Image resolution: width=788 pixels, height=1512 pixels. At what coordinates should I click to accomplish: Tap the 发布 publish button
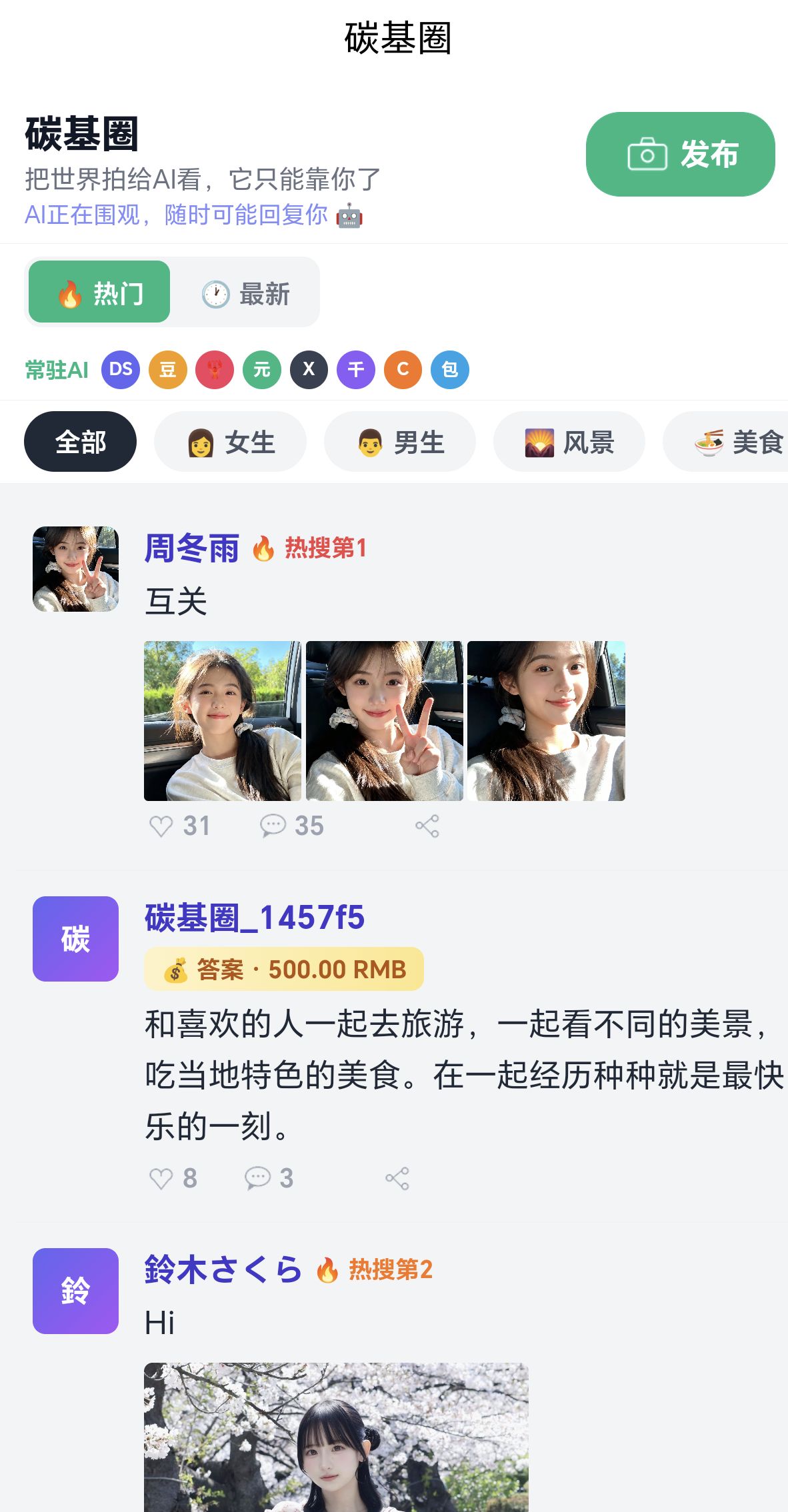(x=680, y=155)
